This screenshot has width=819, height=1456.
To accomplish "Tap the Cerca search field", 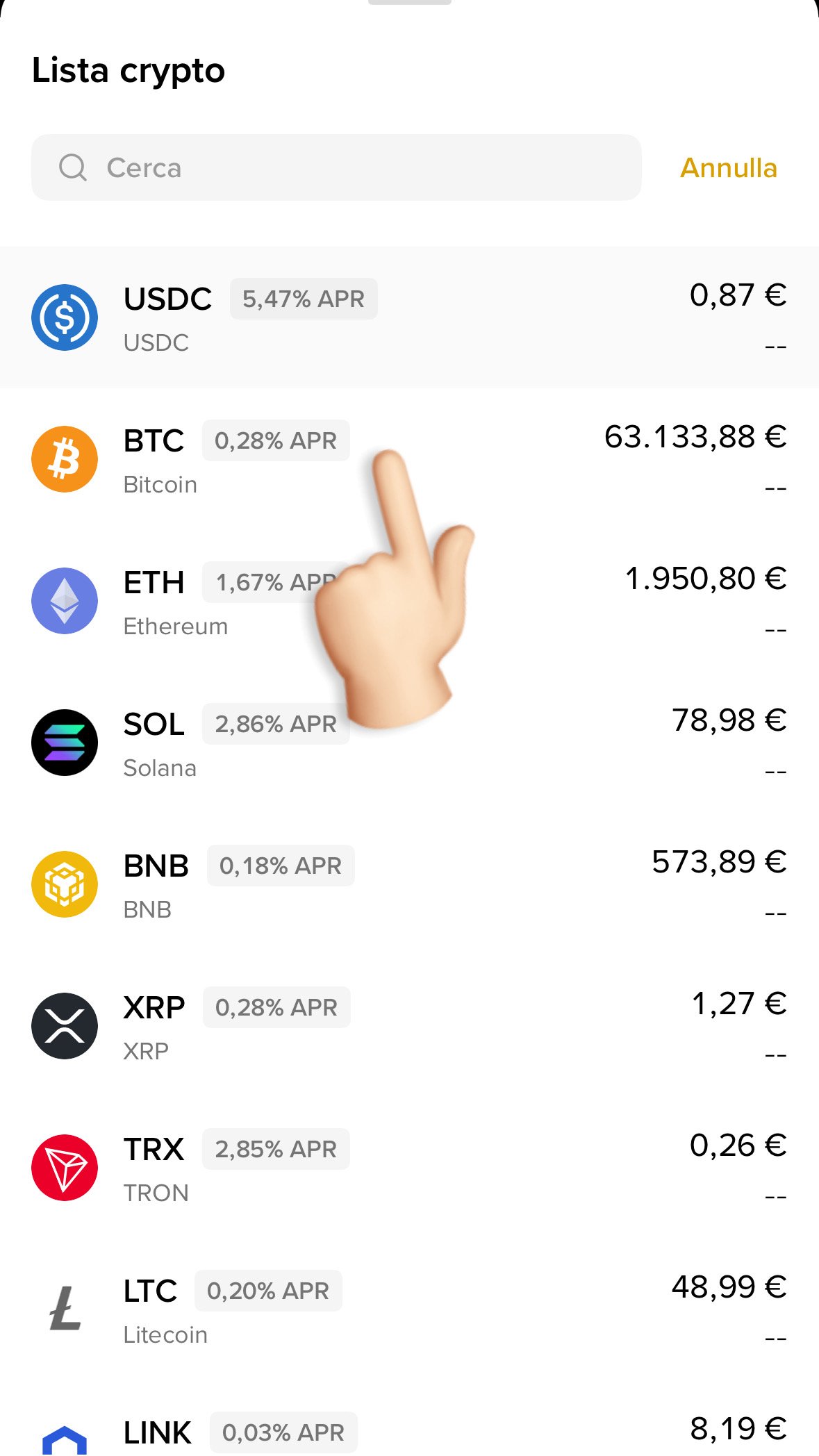I will click(x=336, y=167).
